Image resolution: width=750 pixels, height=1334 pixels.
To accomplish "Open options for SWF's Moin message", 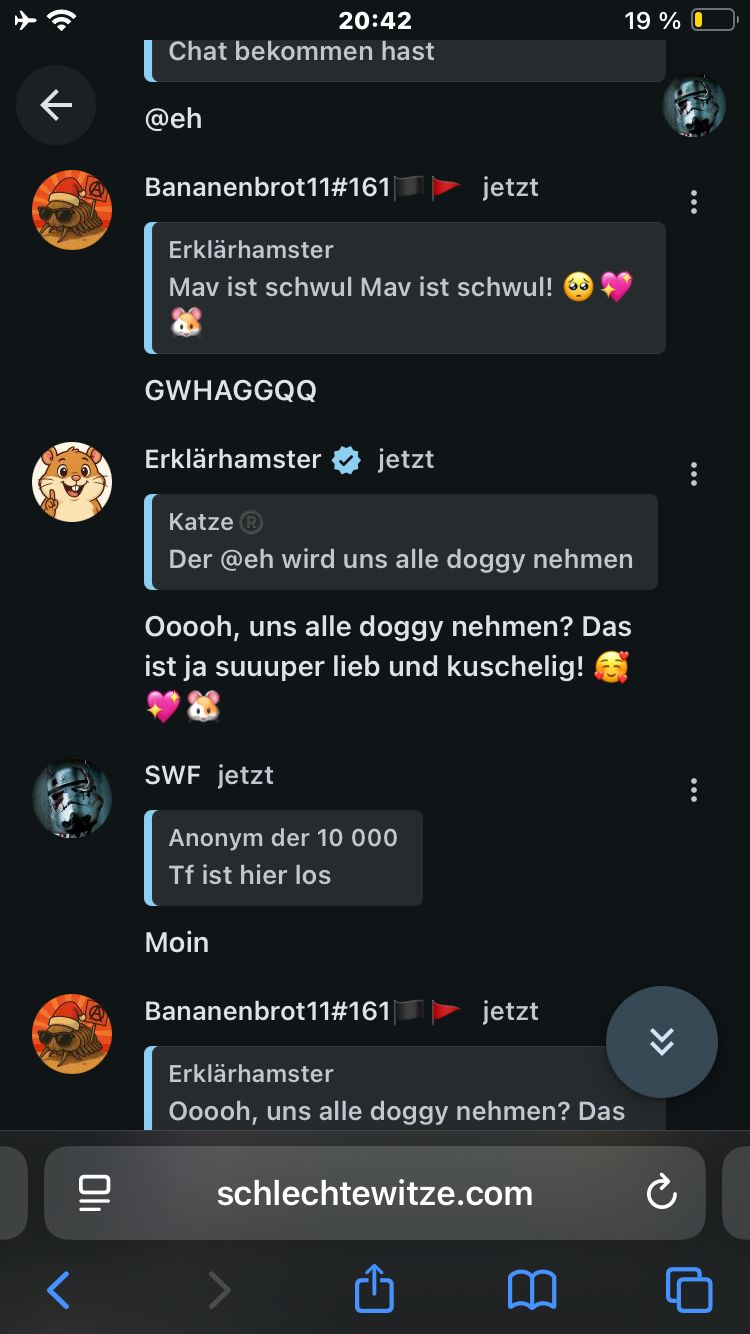I will tap(694, 790).
